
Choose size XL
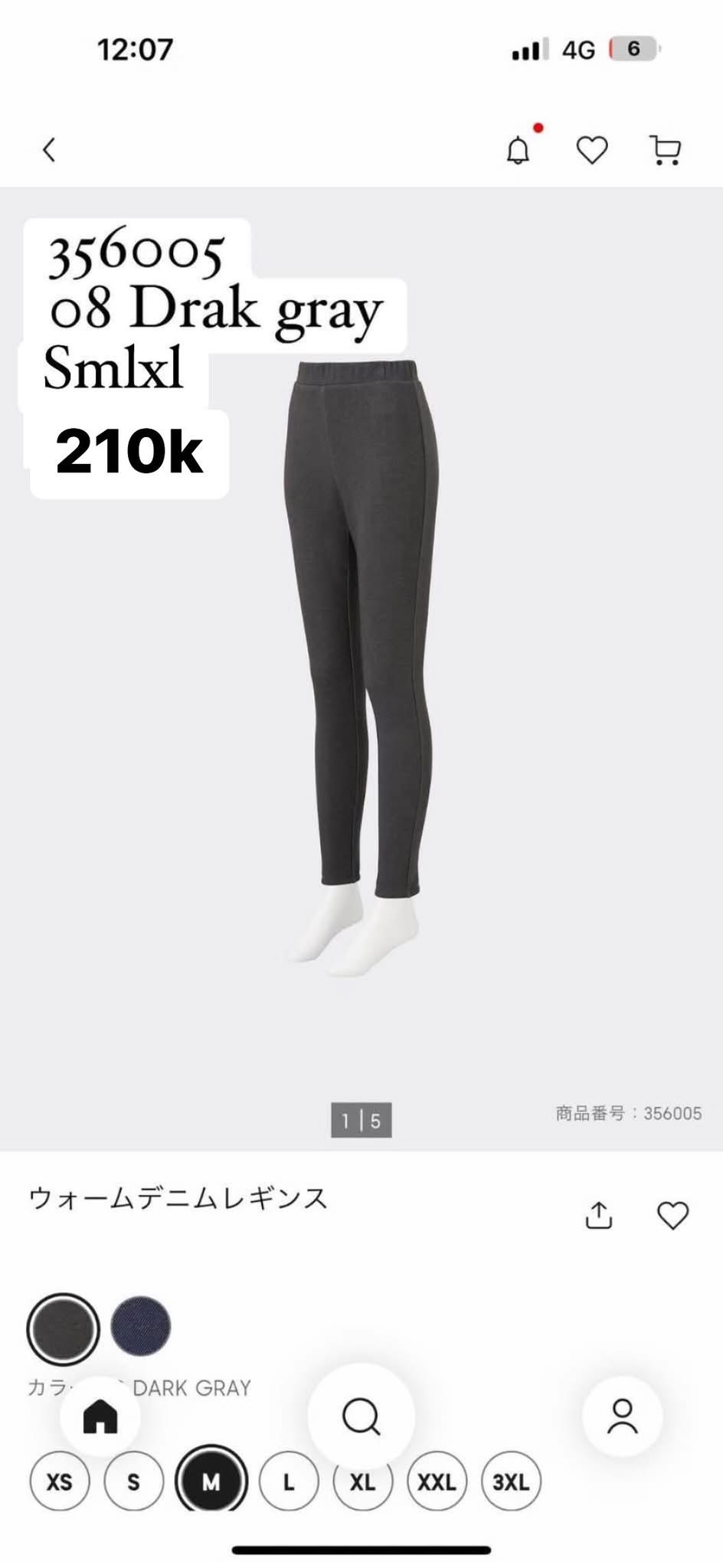click(x=362, y=1481)
